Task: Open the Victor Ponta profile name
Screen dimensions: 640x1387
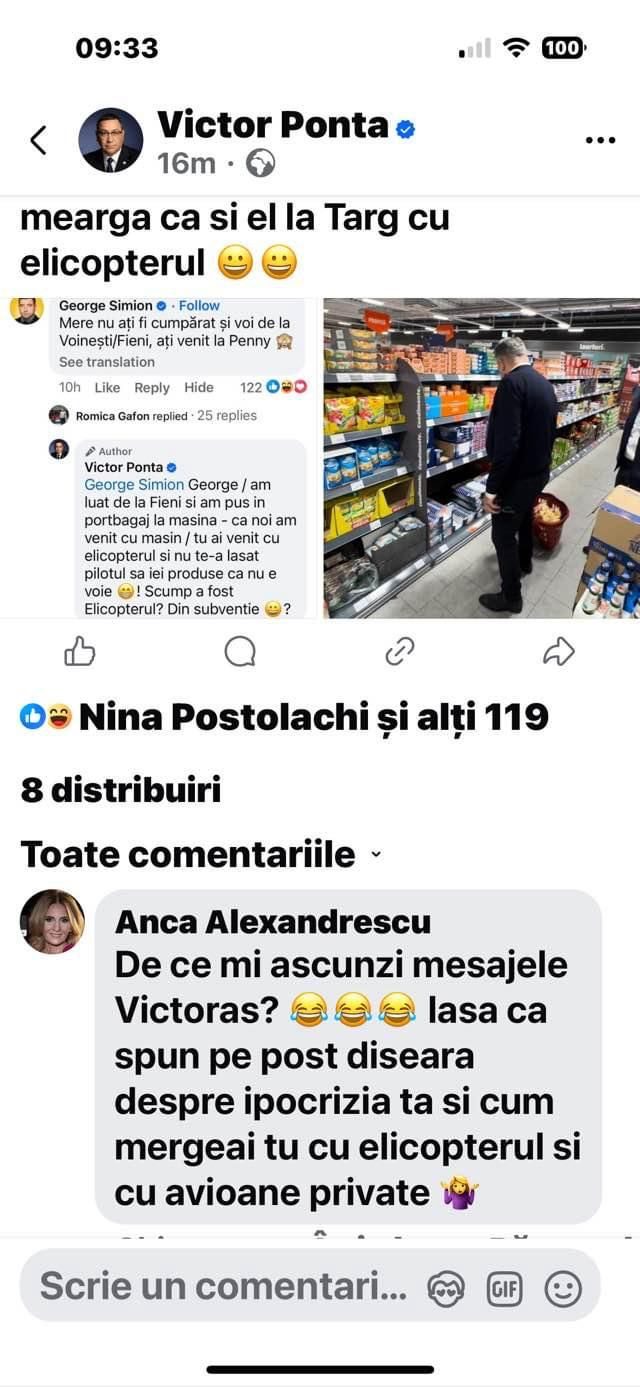Action: click(x=273, y=125)
